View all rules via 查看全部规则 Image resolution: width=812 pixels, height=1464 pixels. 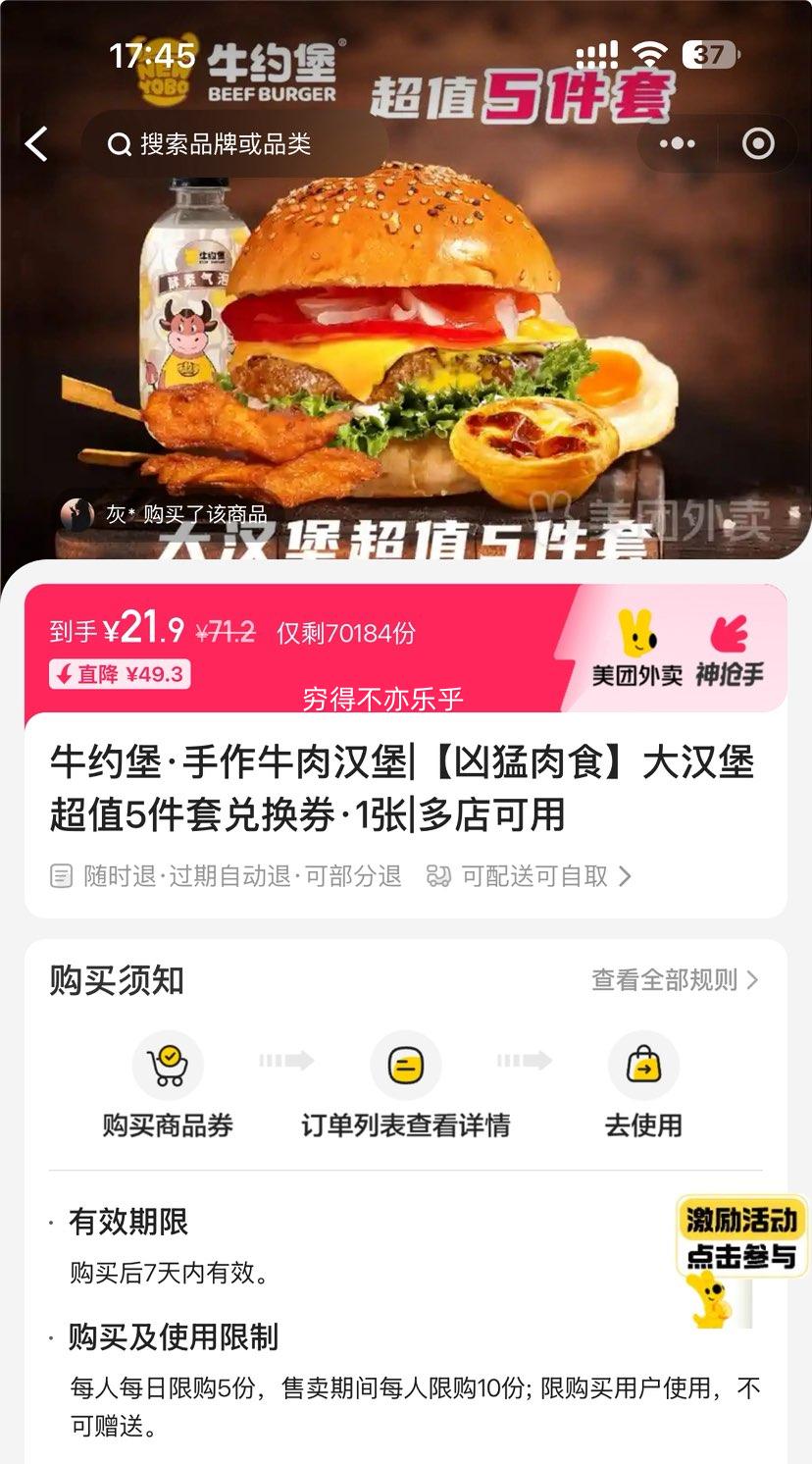tap(675, 979)
